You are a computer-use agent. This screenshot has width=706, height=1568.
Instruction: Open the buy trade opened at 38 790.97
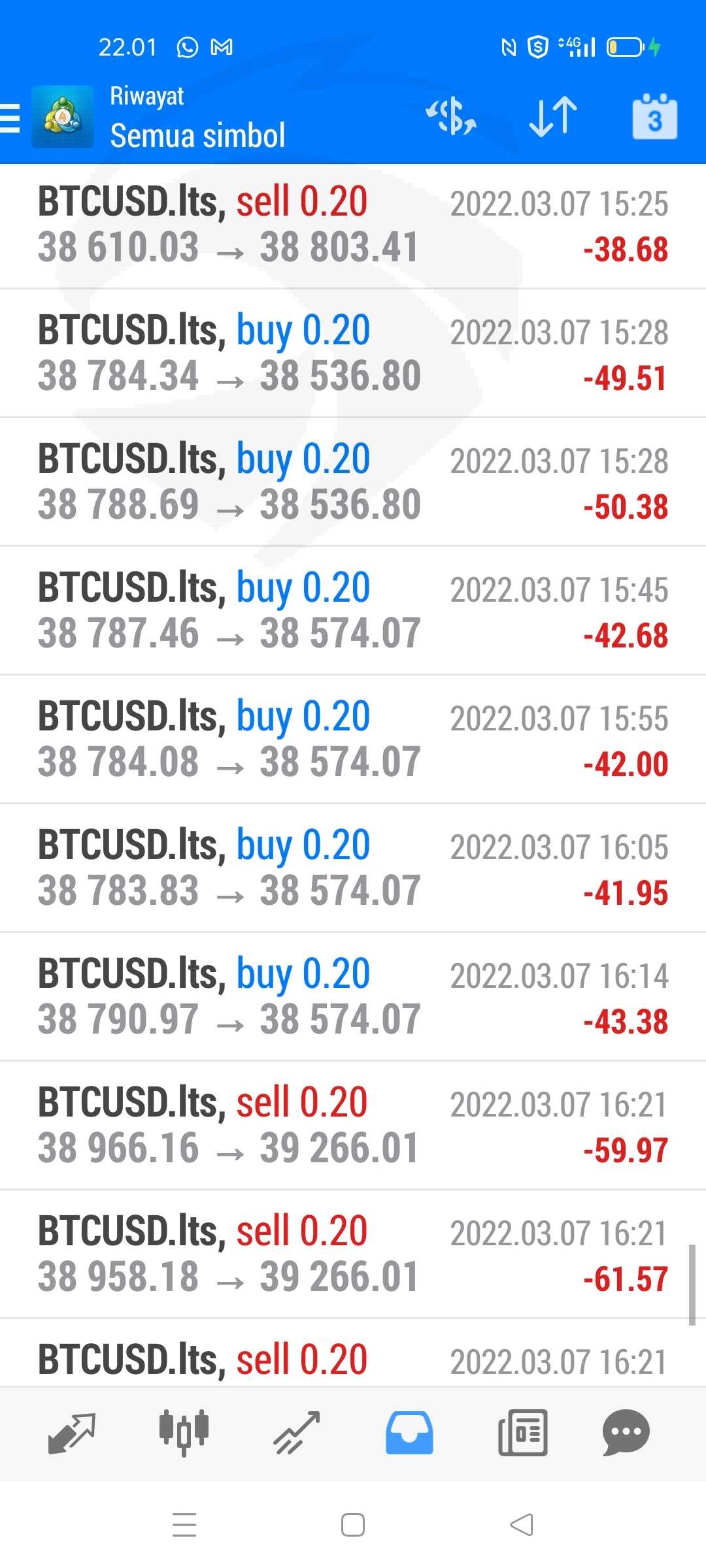coord(353,996)
